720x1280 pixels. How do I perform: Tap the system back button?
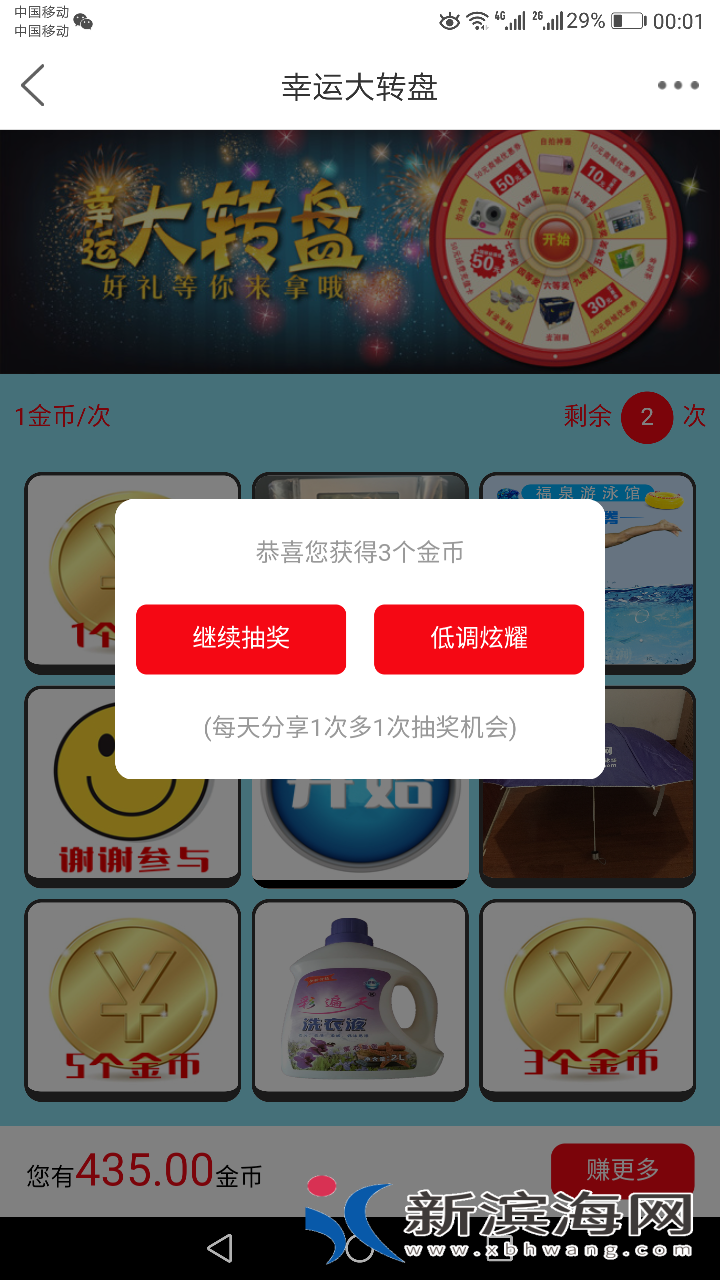pyautogui.click(x=219, y=1247)
